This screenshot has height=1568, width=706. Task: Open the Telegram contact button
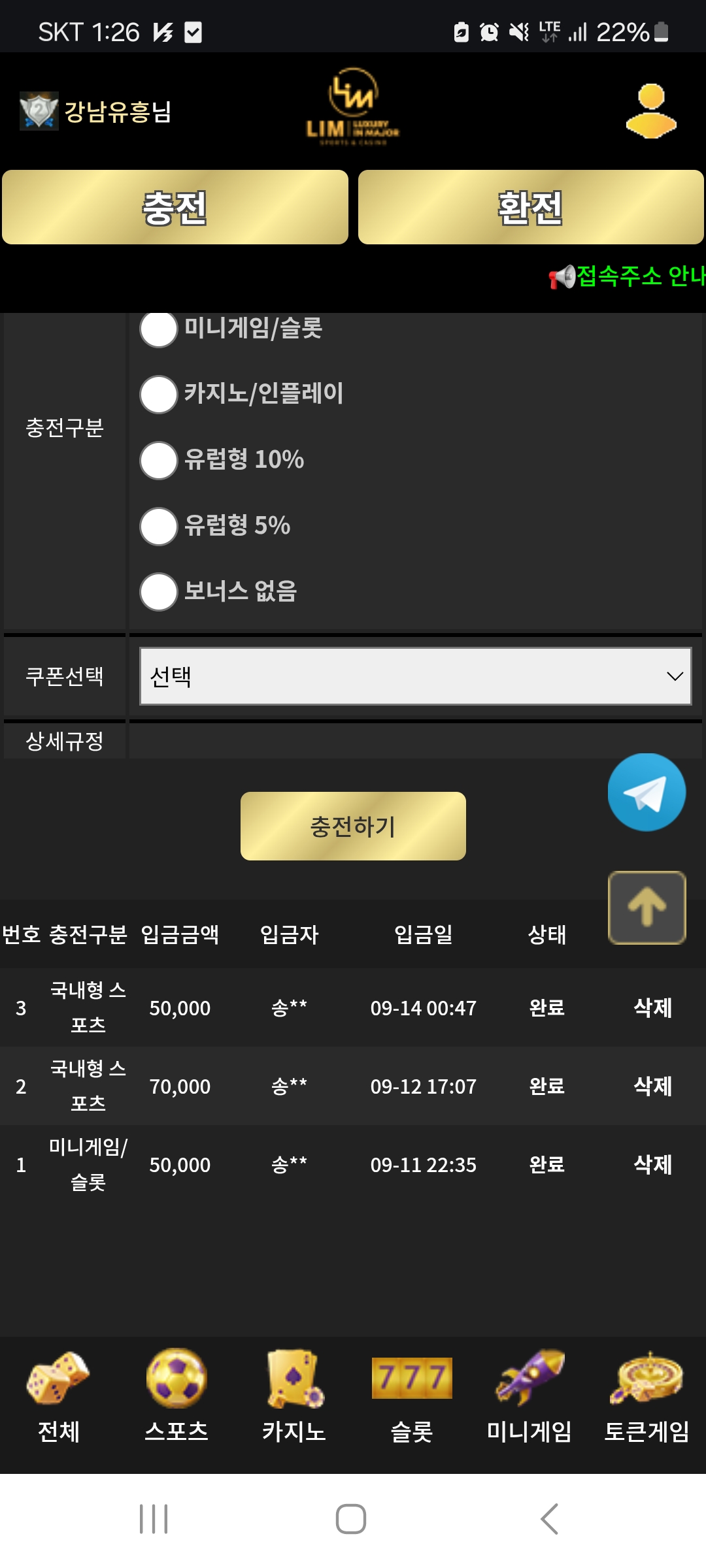pos(647,792)
